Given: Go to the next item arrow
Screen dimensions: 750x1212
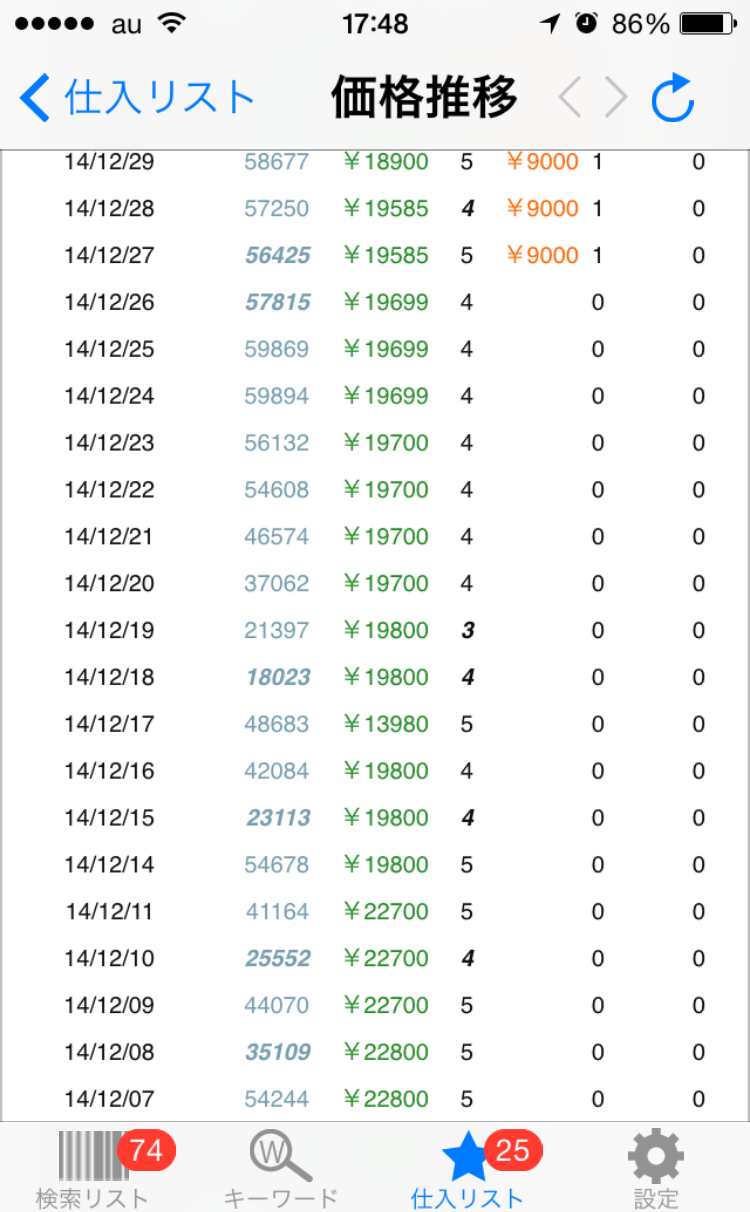Looking at the screenshot, I should (x=616, y=98).
